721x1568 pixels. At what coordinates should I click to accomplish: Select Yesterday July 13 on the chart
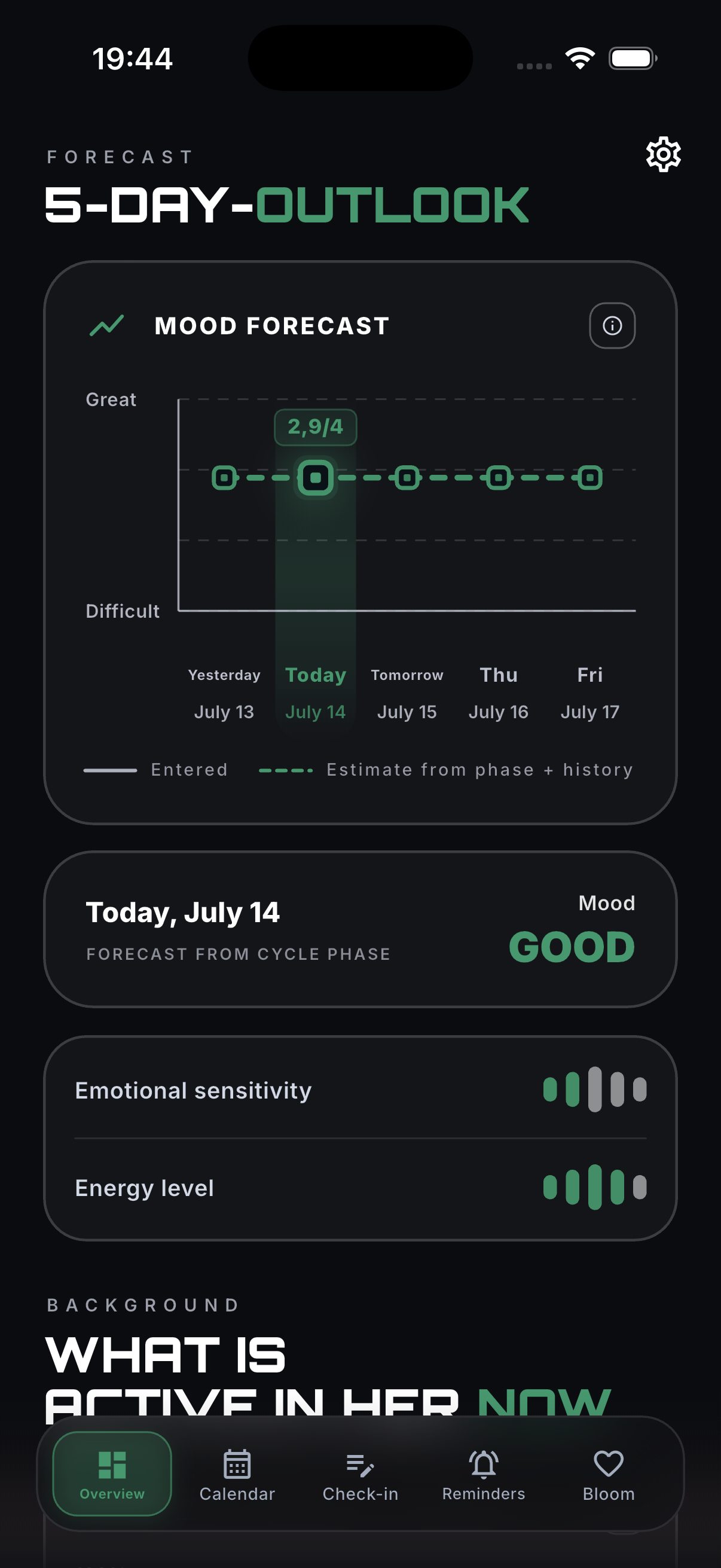(x=224, y=693)
